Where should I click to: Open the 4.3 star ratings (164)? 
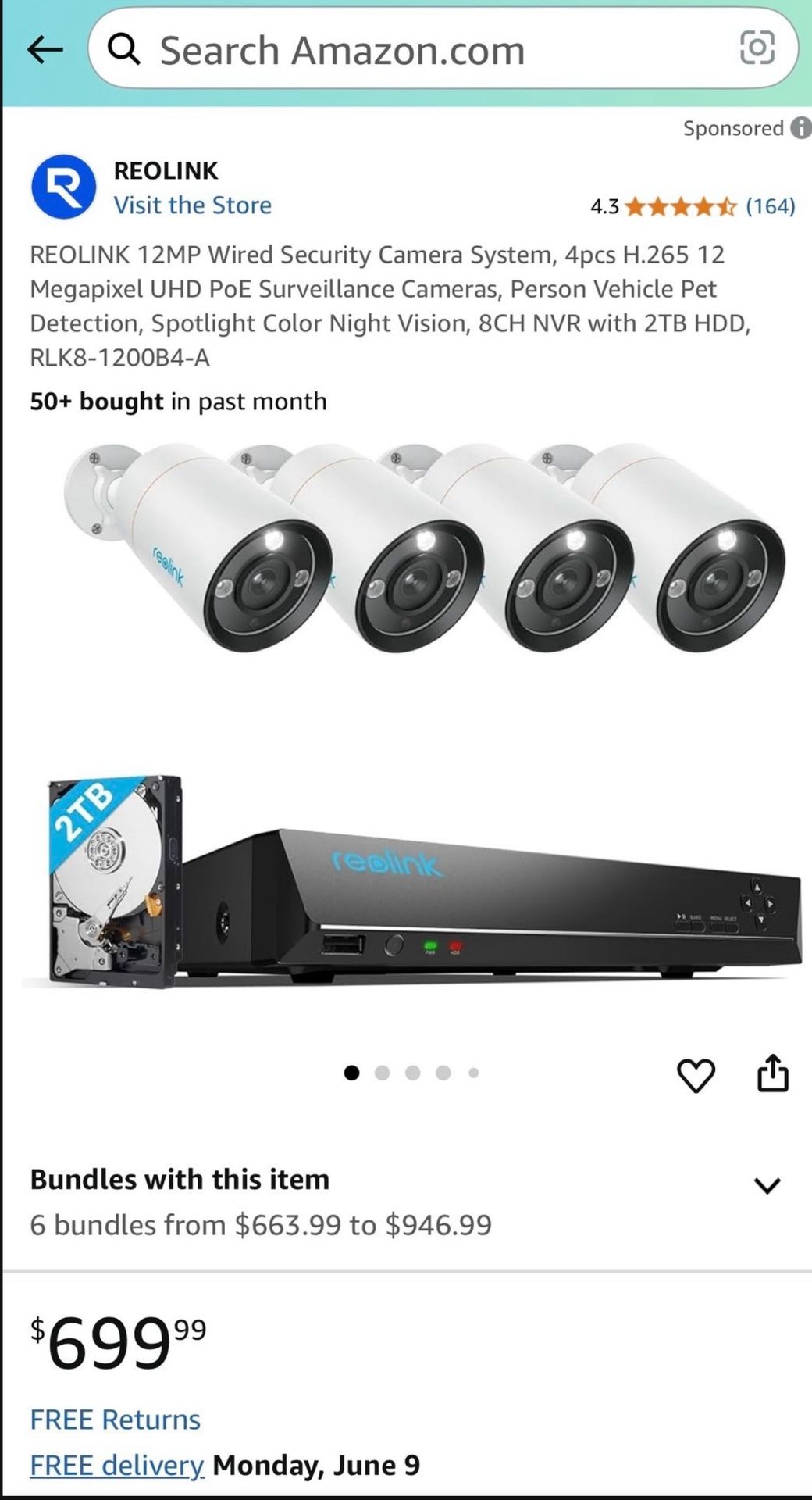point(692,206)
